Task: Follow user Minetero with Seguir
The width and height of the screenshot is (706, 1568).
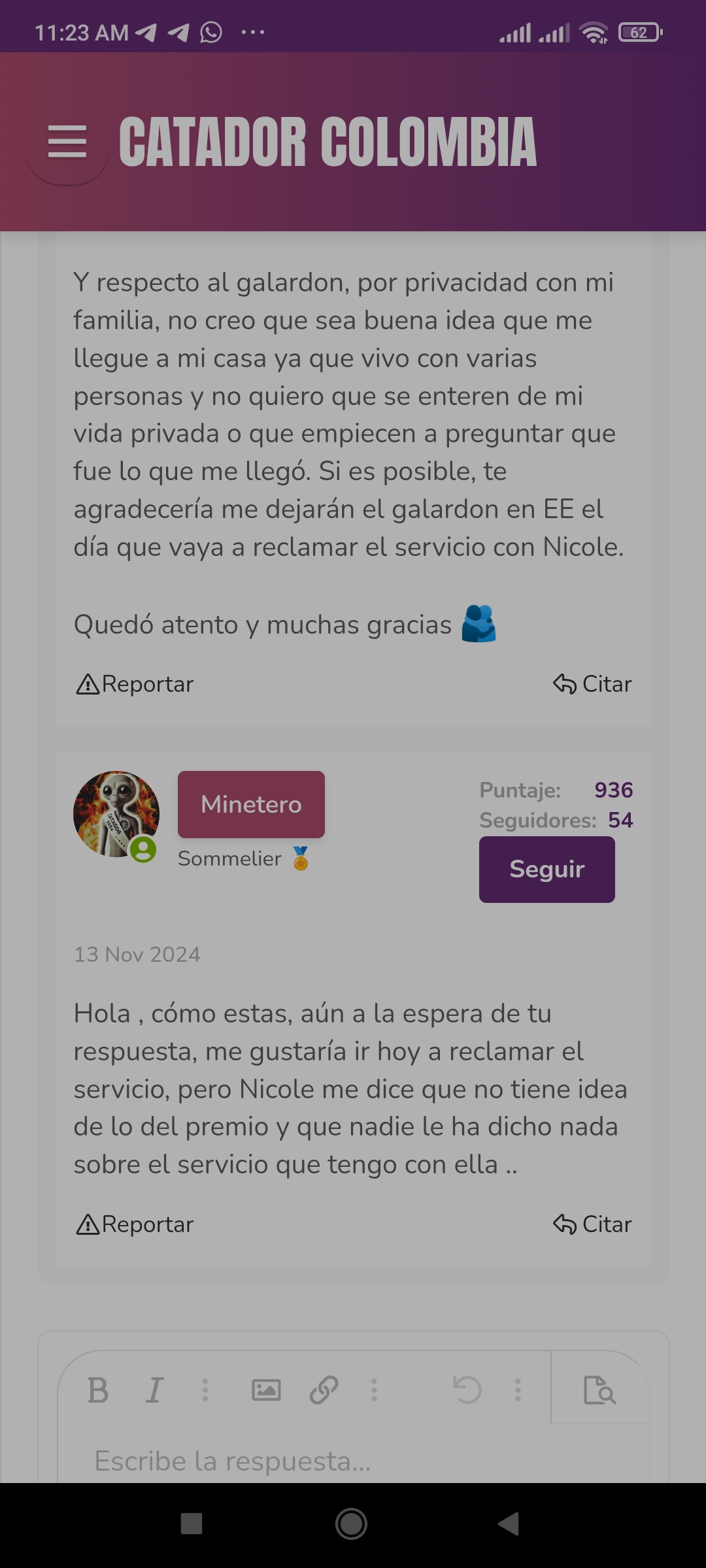Action: 547,870
